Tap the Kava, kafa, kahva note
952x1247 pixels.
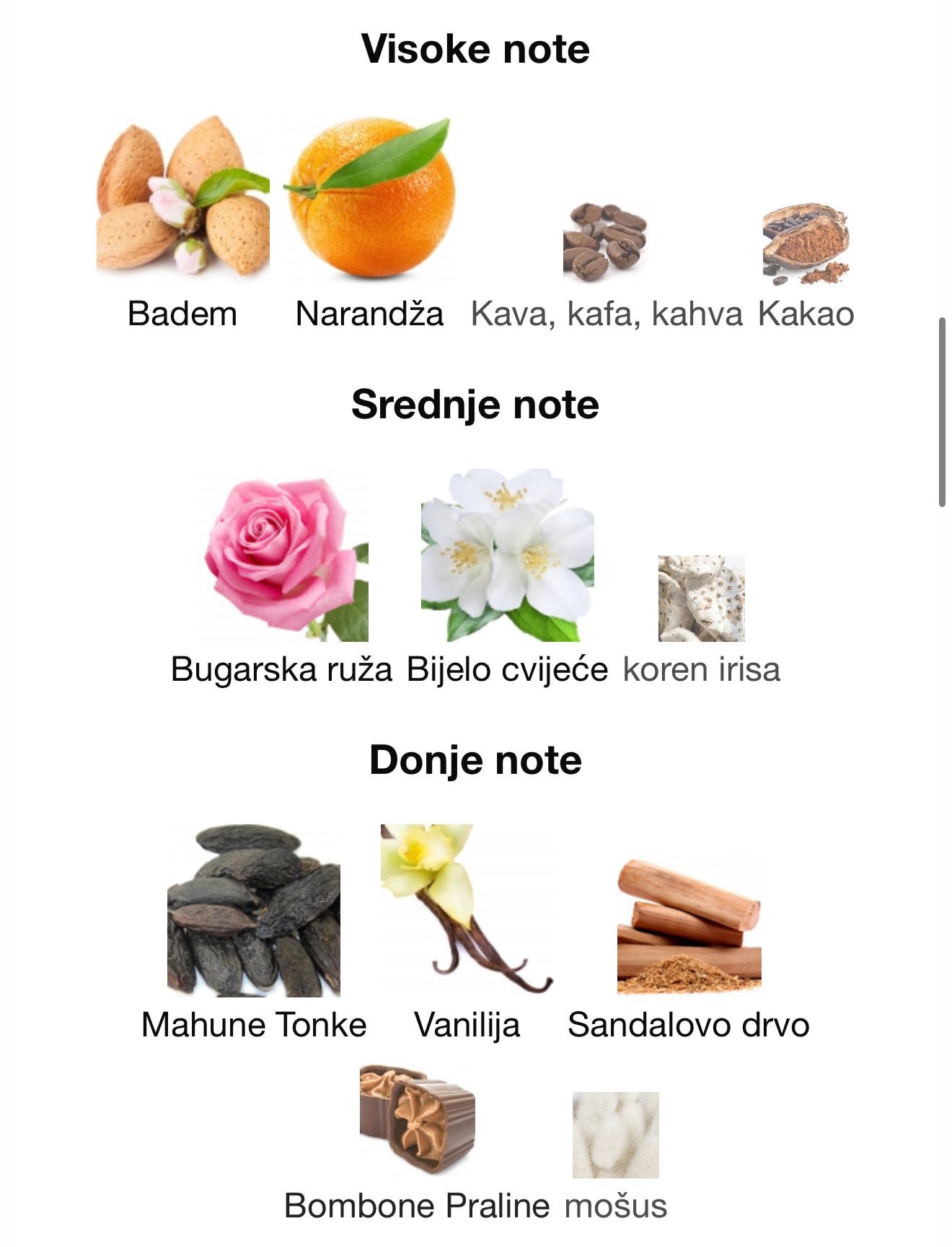point(606,242)
